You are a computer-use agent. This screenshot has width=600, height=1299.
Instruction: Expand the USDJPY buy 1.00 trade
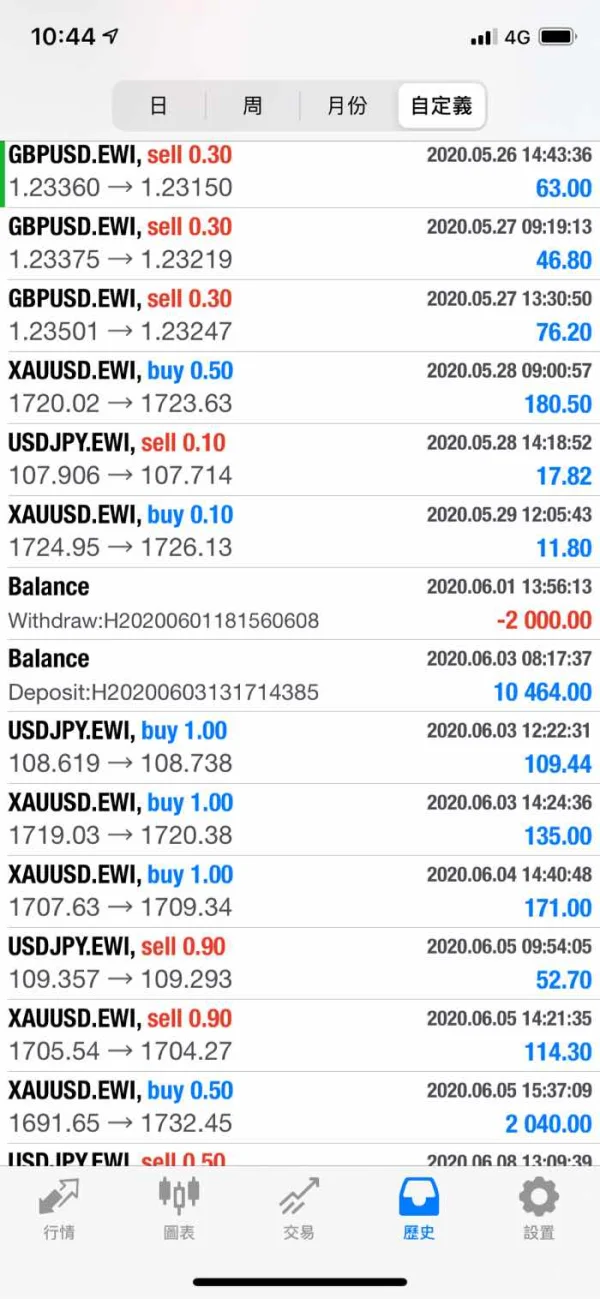pyautogui.click(x=300, y=748)
